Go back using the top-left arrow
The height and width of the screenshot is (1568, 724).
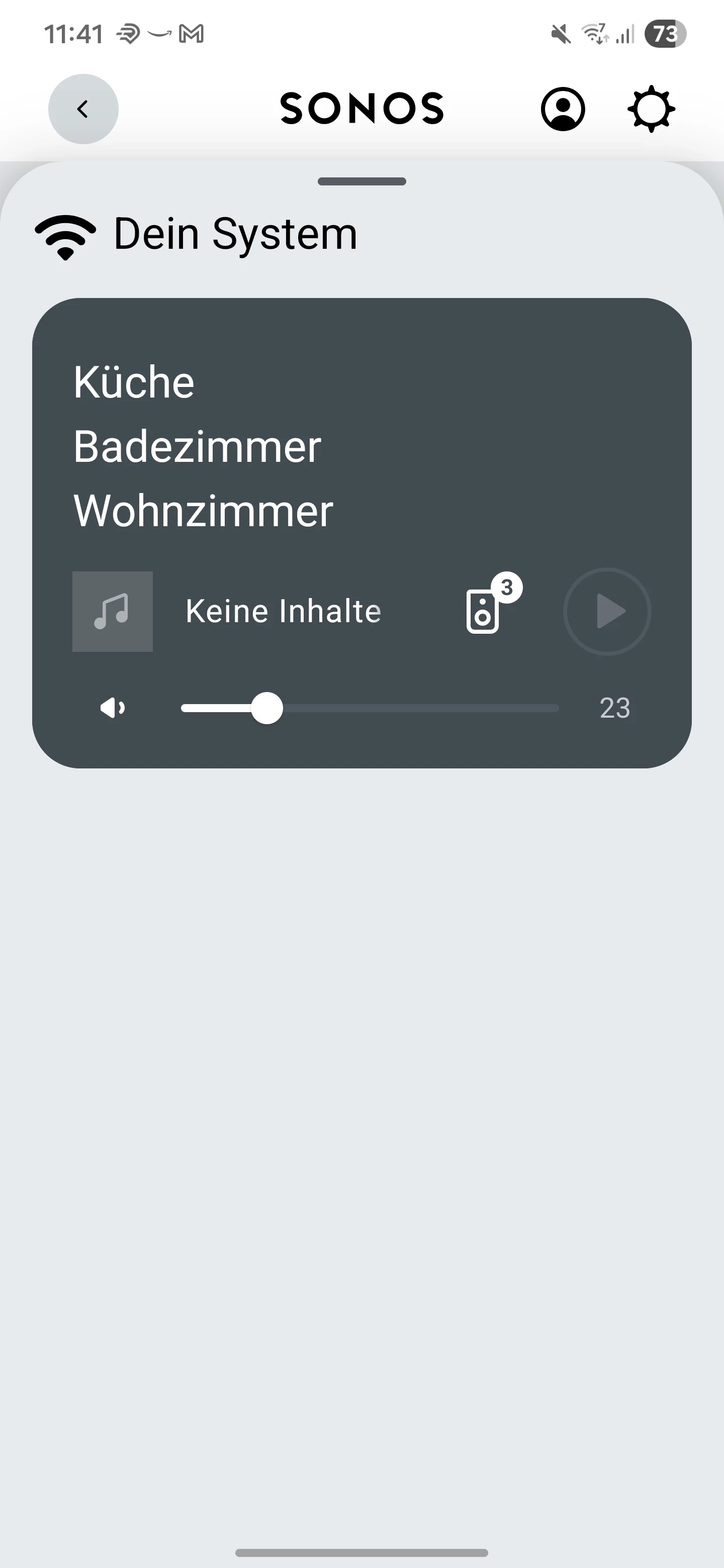pos(83,109)
